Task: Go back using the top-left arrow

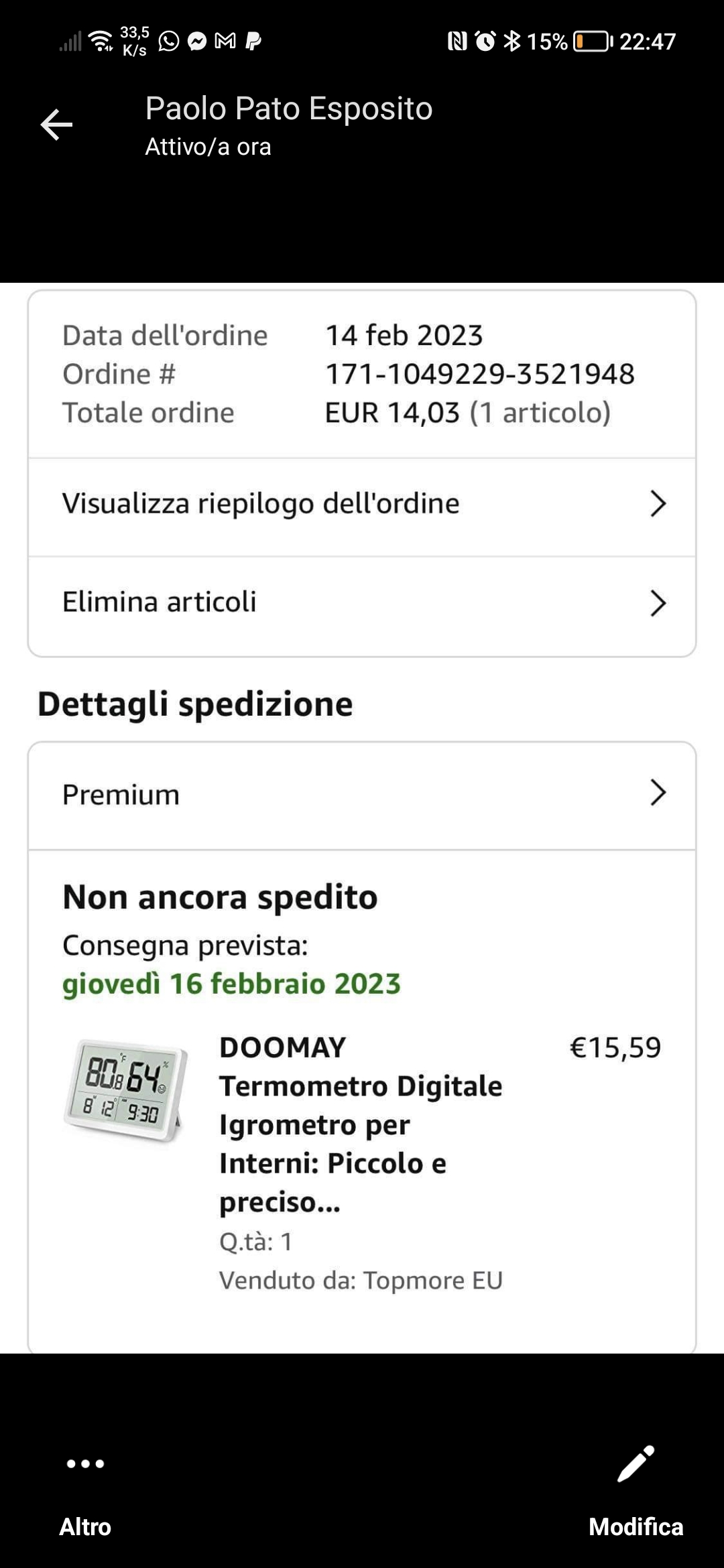Action: [56, 125]
